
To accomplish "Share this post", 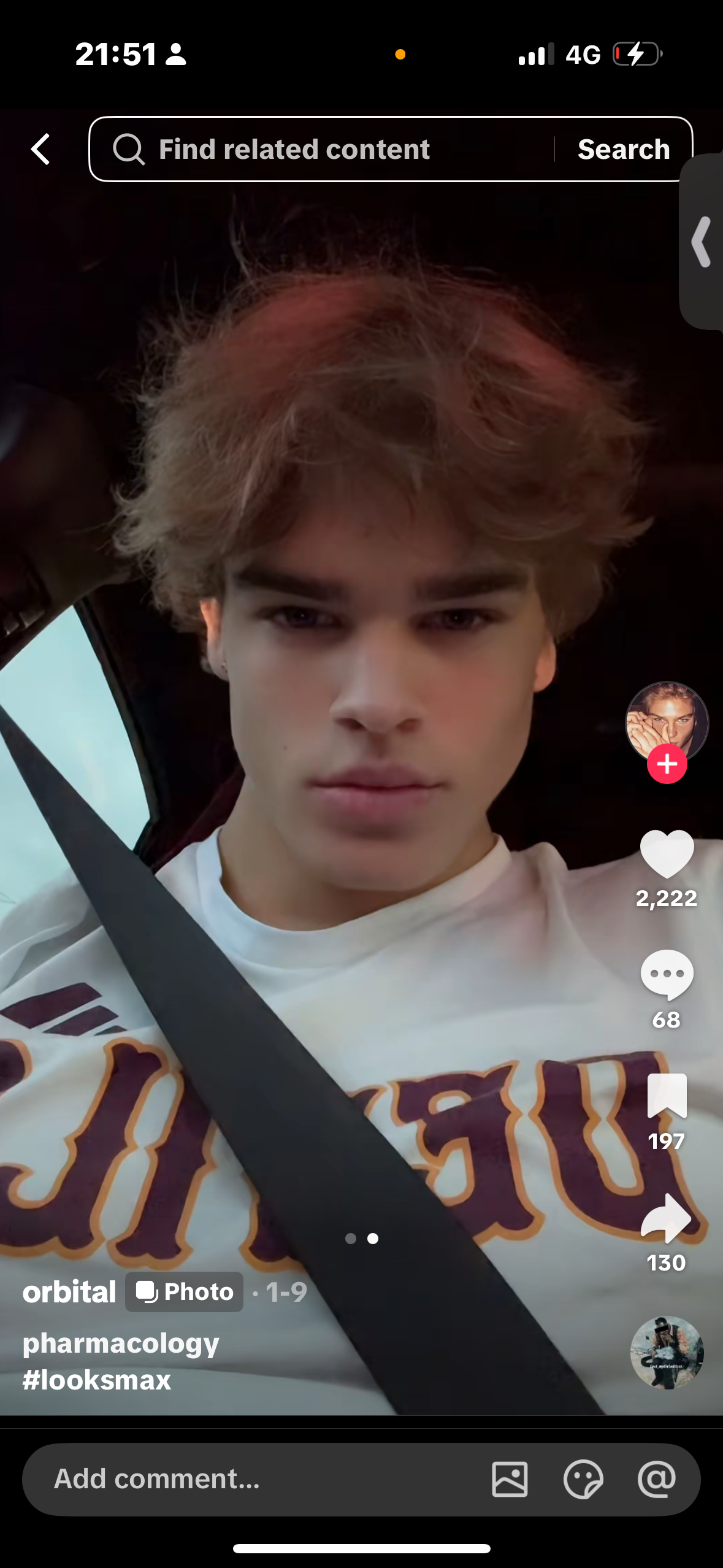I will (667, 1218).
